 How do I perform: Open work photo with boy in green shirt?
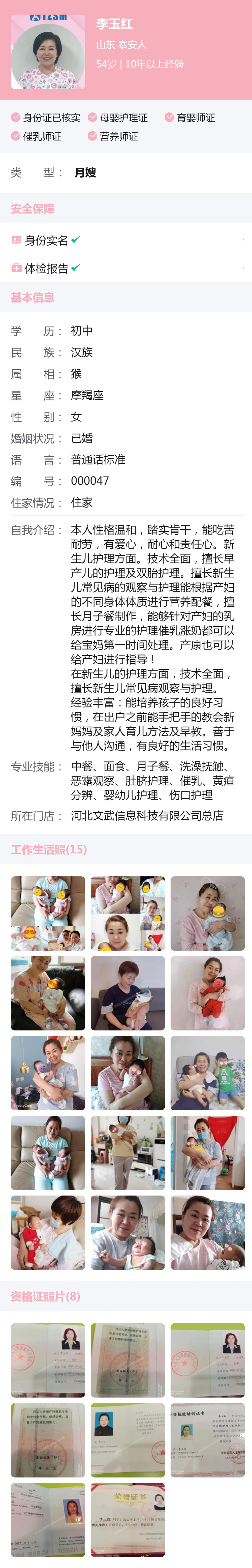[208, 1073]
